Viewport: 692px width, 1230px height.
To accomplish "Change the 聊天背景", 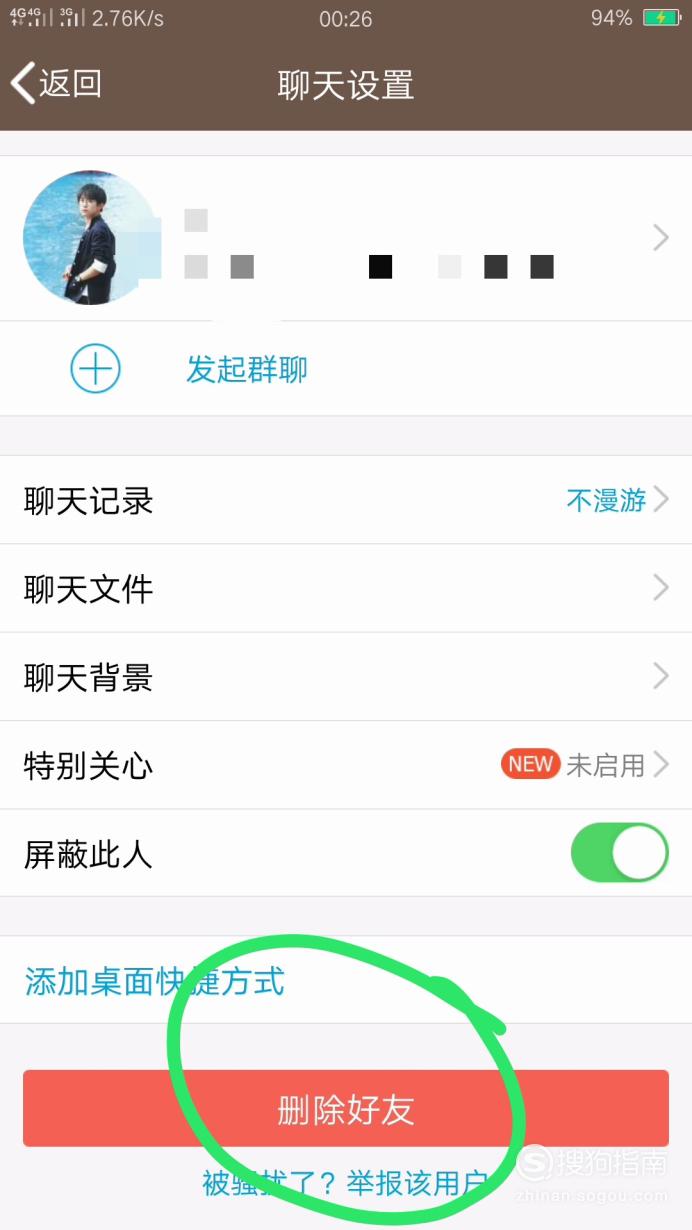I will point(346,677).
